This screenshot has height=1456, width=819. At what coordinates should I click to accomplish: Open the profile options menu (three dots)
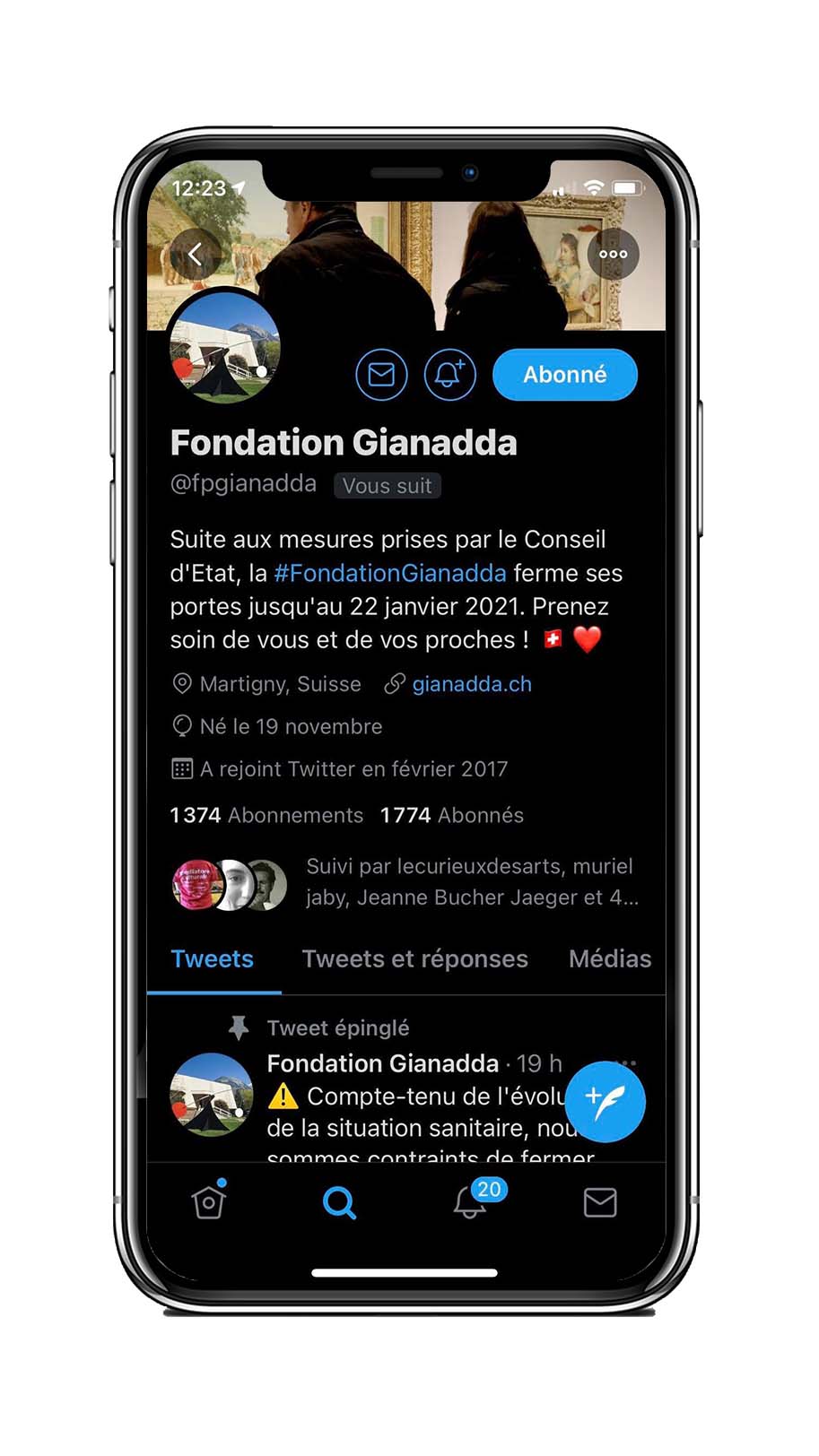(x=613, y=254)
